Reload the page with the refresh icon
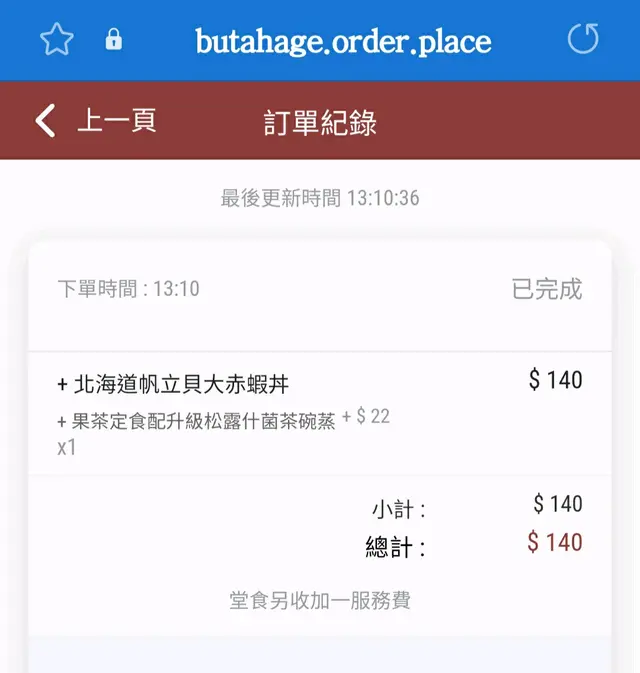This screenshot has width=640, height=673. click(583, 40)
